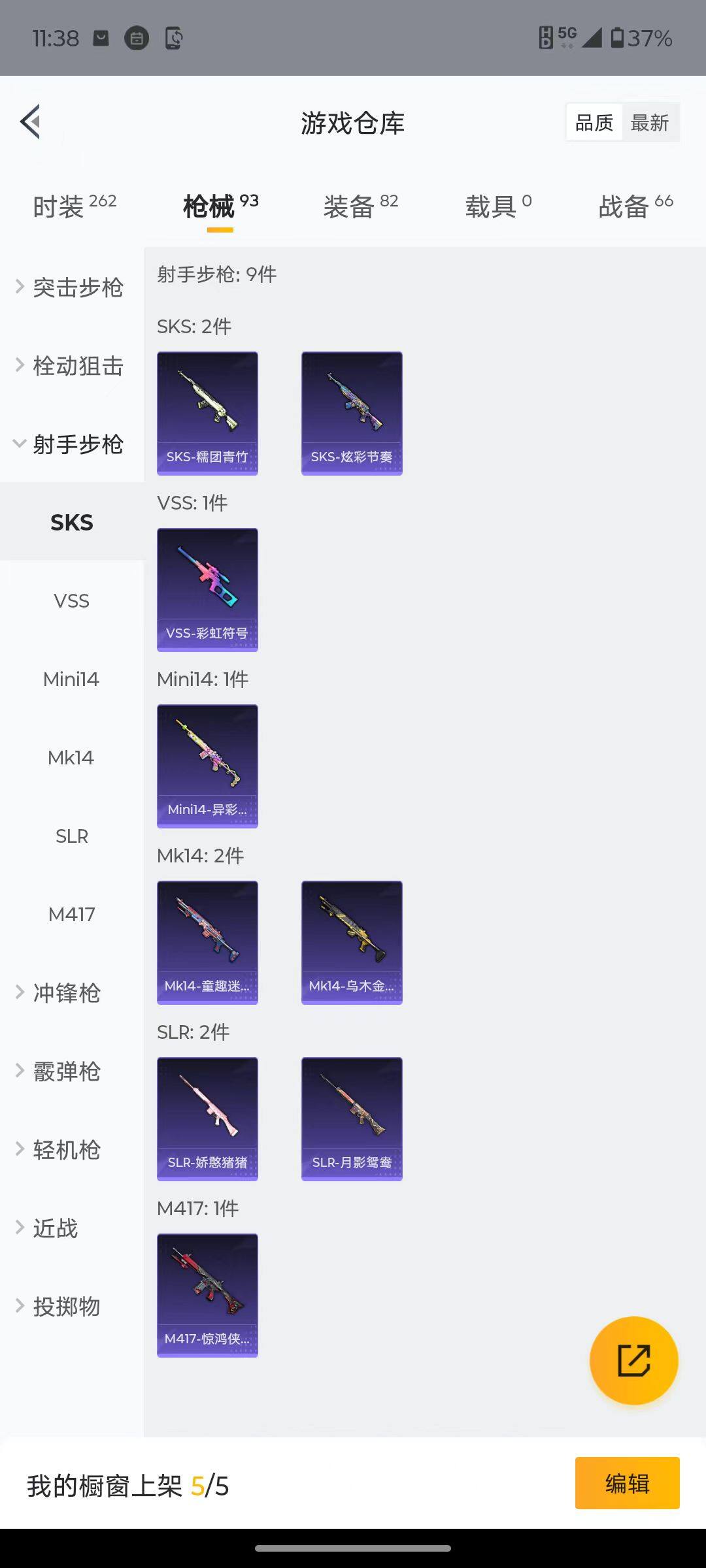Select VSS in the sidebar list
The width and height of the screenshot is (706, 1568).
point(71,600)
